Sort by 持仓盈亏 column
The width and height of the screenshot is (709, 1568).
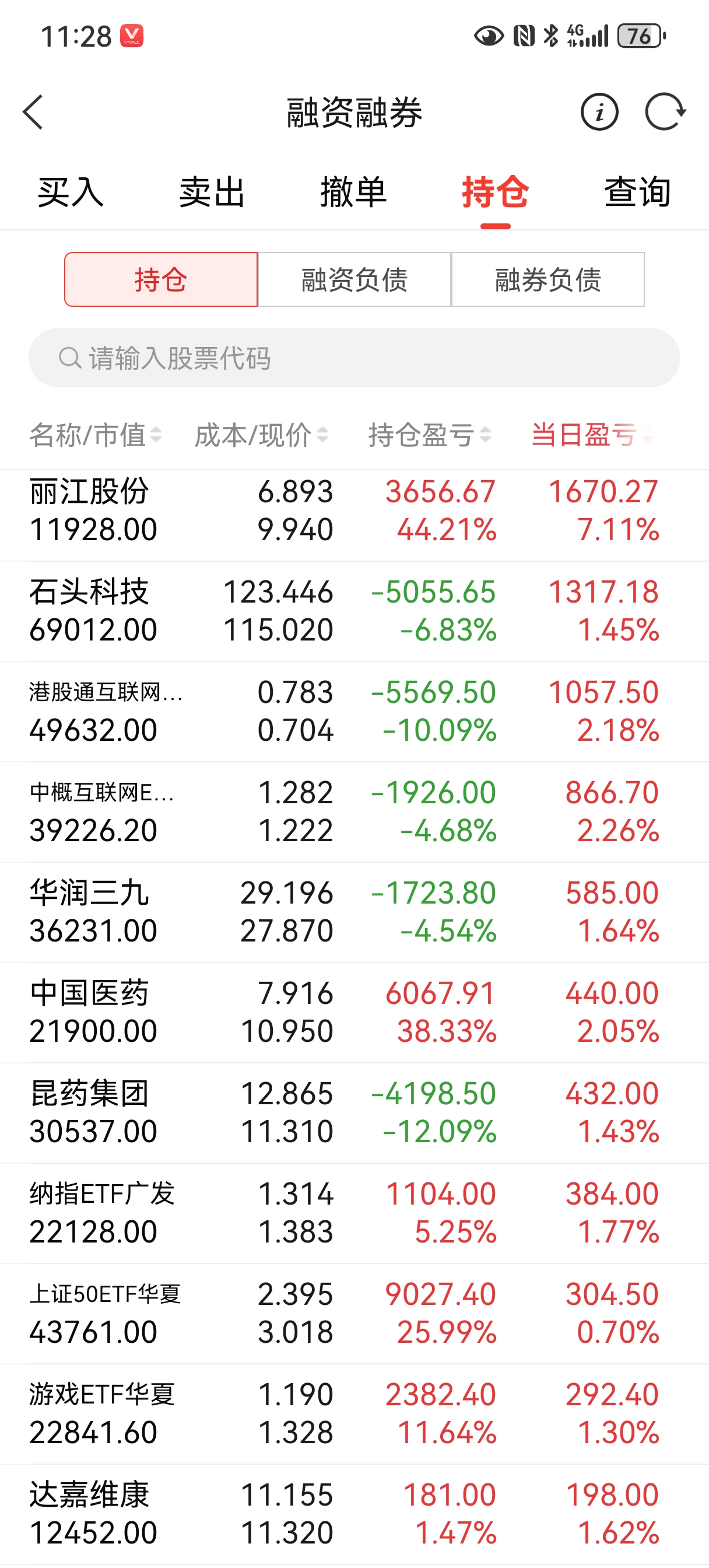(x=429, y=435)
